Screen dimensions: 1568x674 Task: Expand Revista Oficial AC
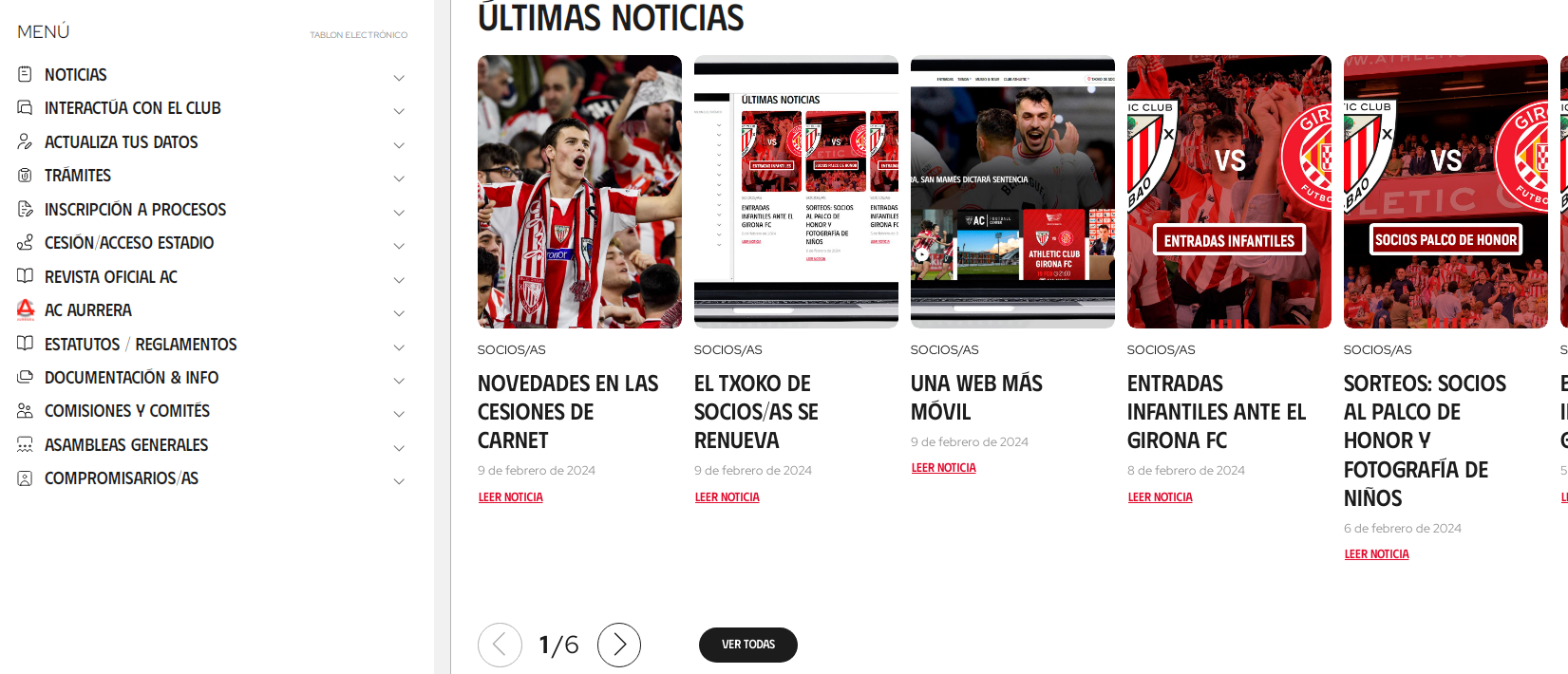(111, 277)
